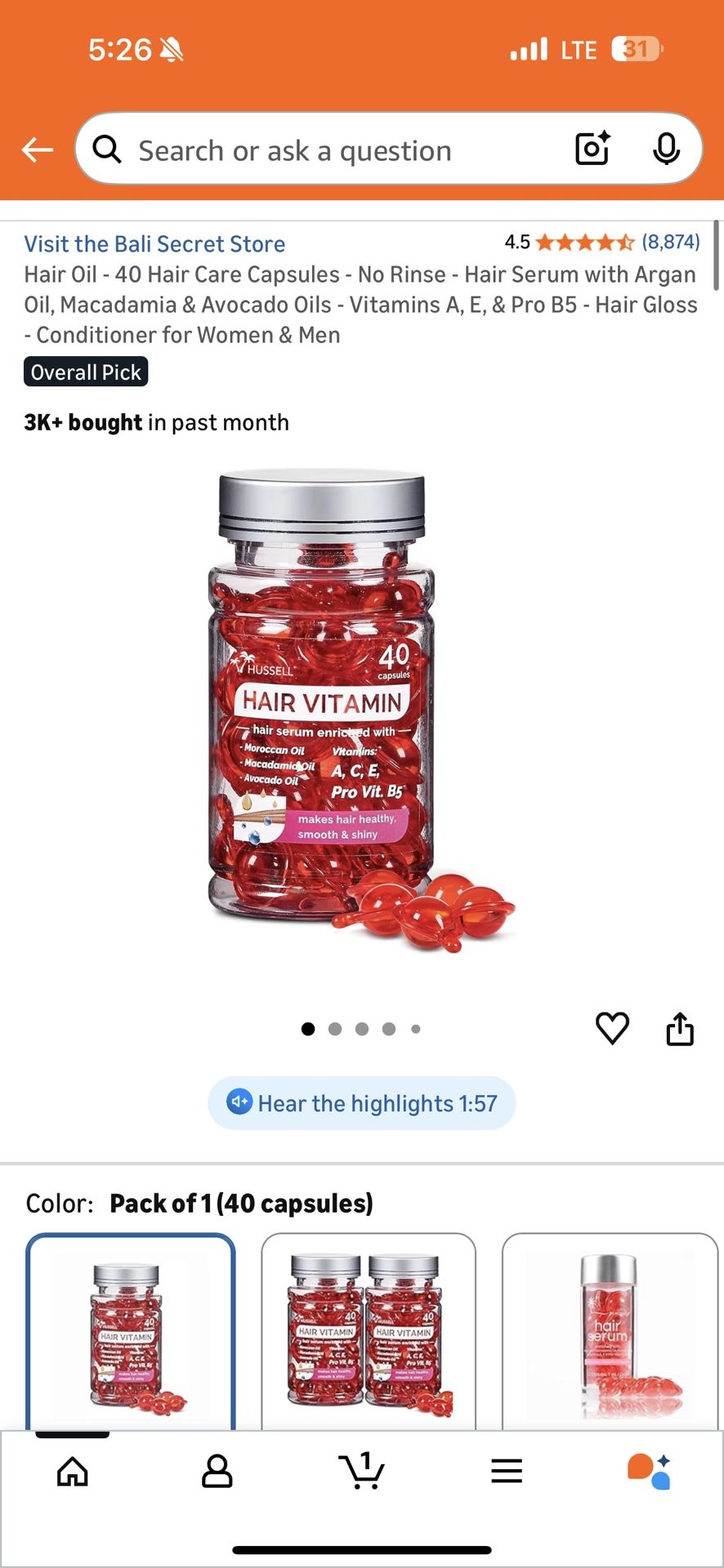Image resolution: width=724 pixels, height=1568 pixels.
Task: Add this hair vitamin product to favorites
Action: point(612,1028)
